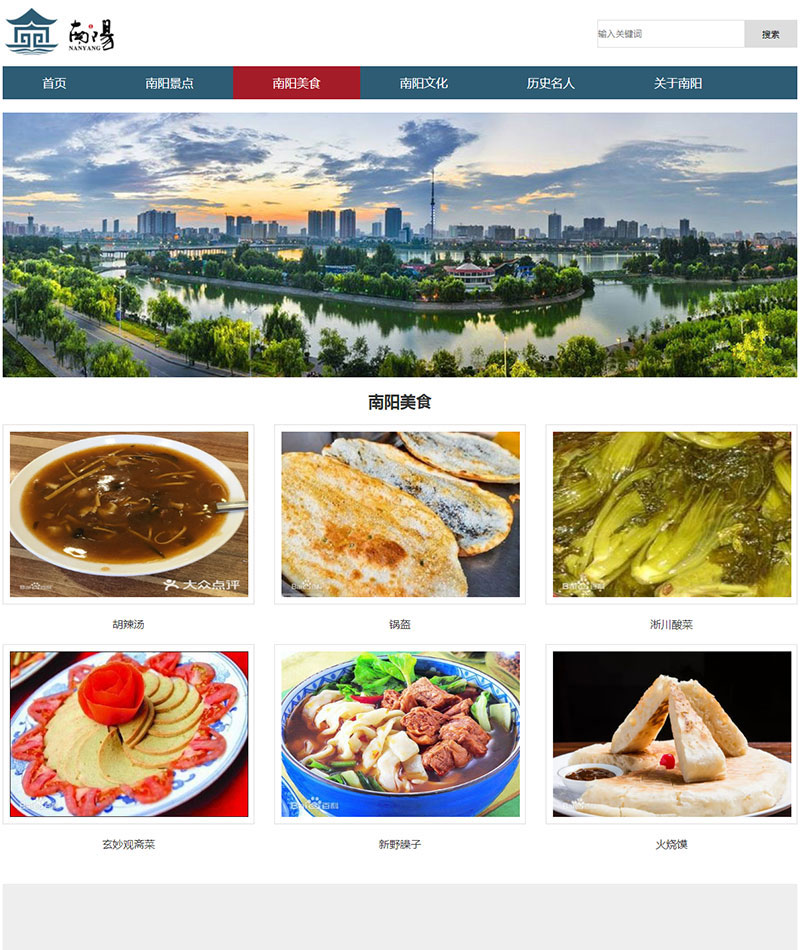This screenshot has width=800, height=950.
Task: View the 锅盔 food card
Action: (x=400, y=514)
